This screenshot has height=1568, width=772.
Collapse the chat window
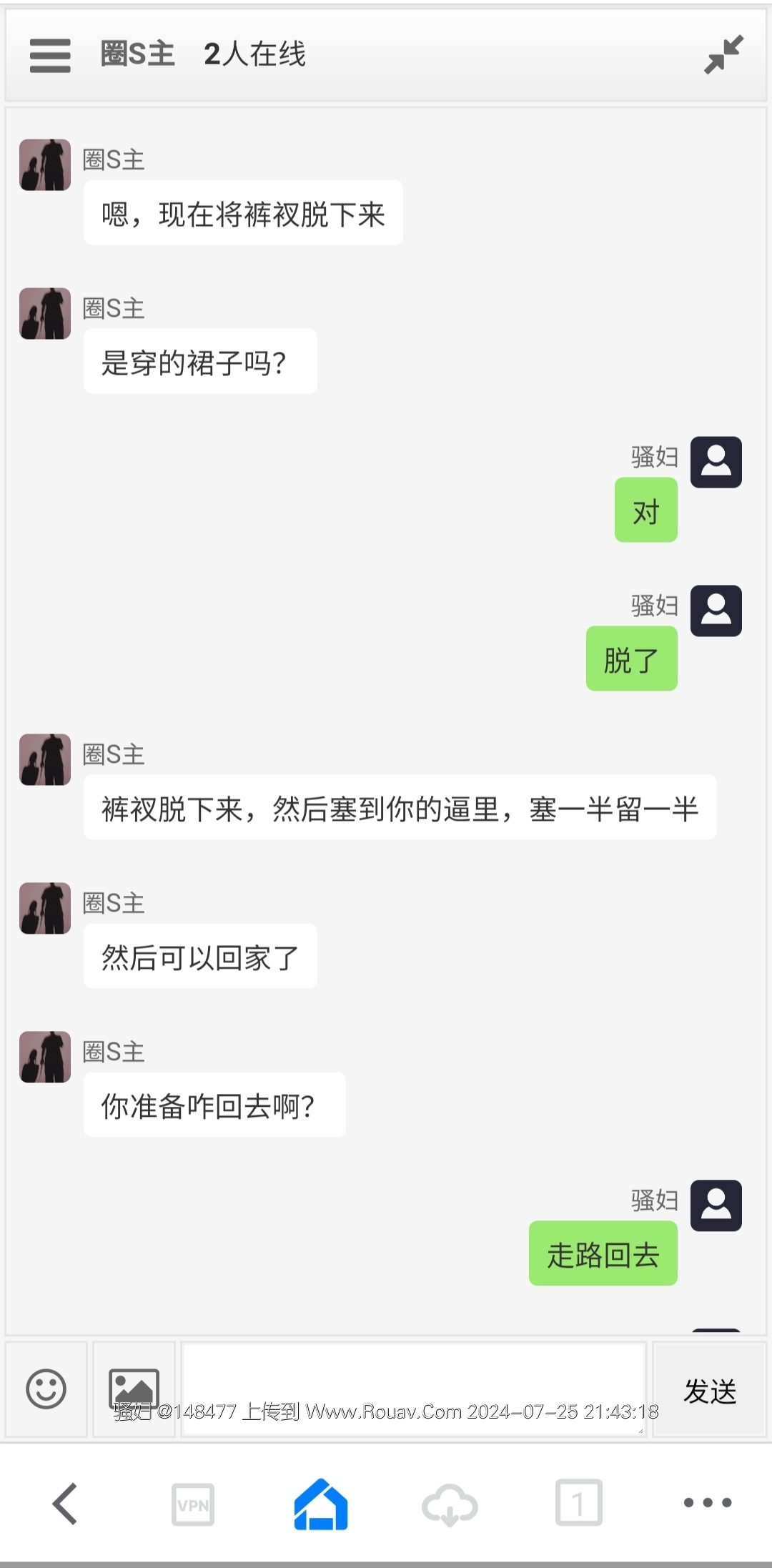point(723,55)
